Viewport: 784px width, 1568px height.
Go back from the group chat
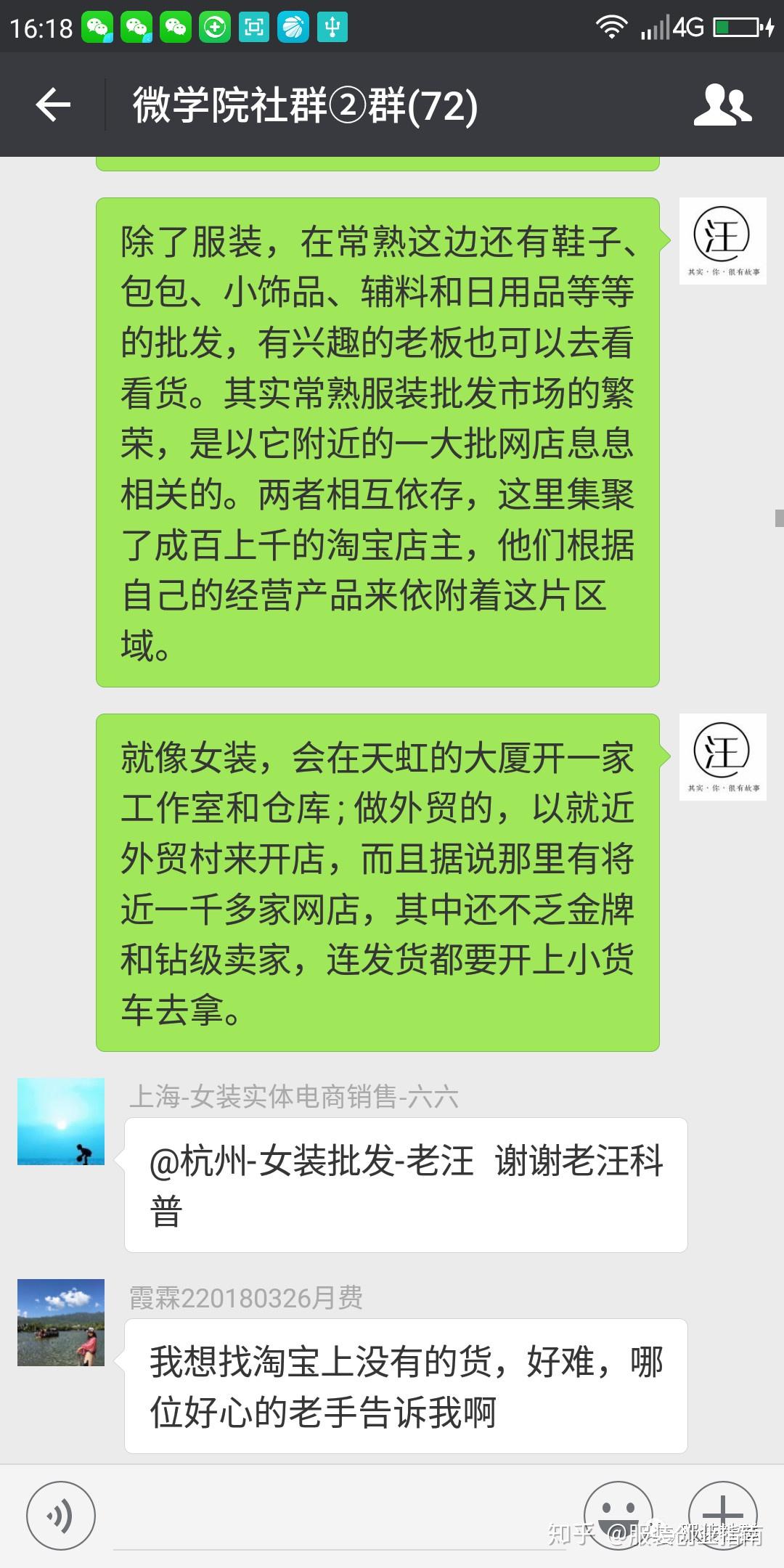pyautogui.click(x=53, y=105)
